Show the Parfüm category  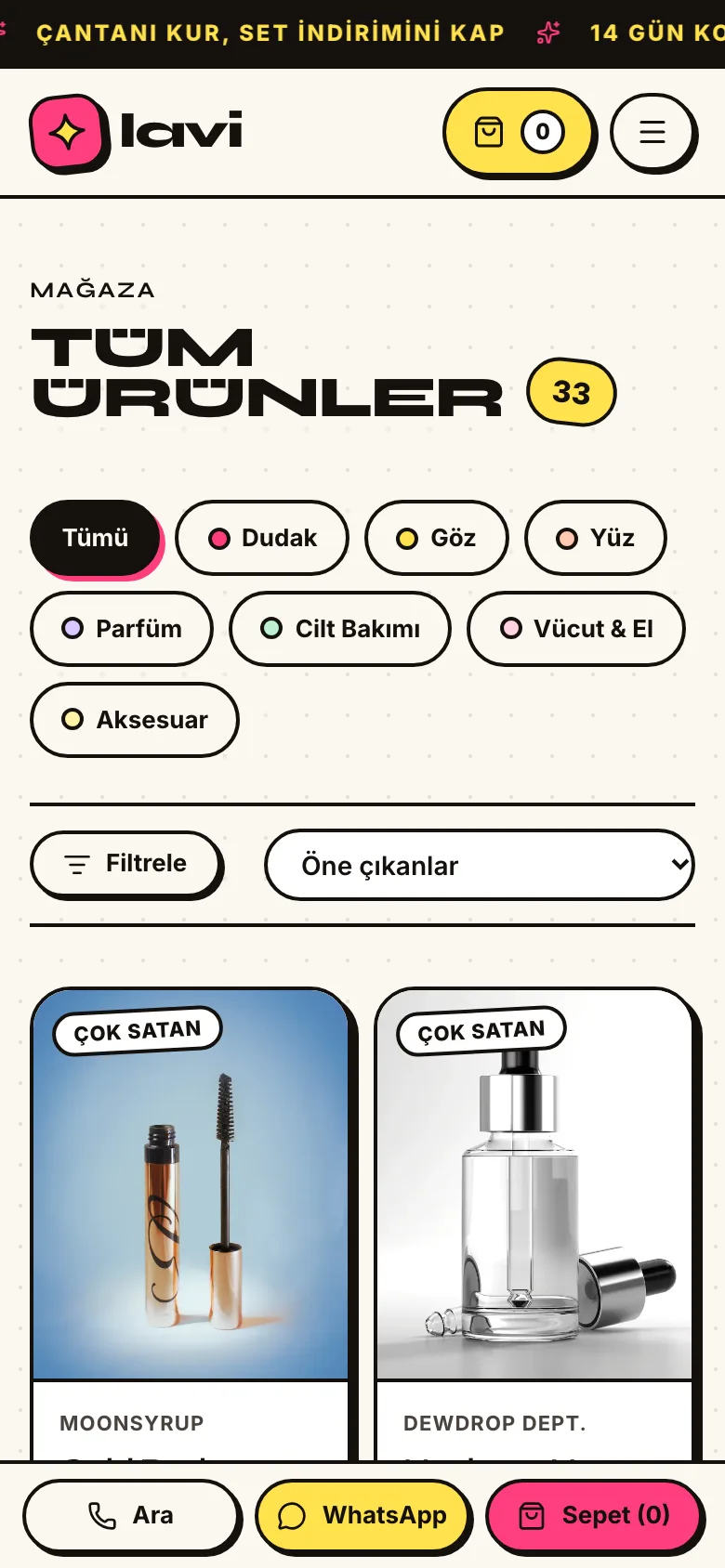click(122, 629)
